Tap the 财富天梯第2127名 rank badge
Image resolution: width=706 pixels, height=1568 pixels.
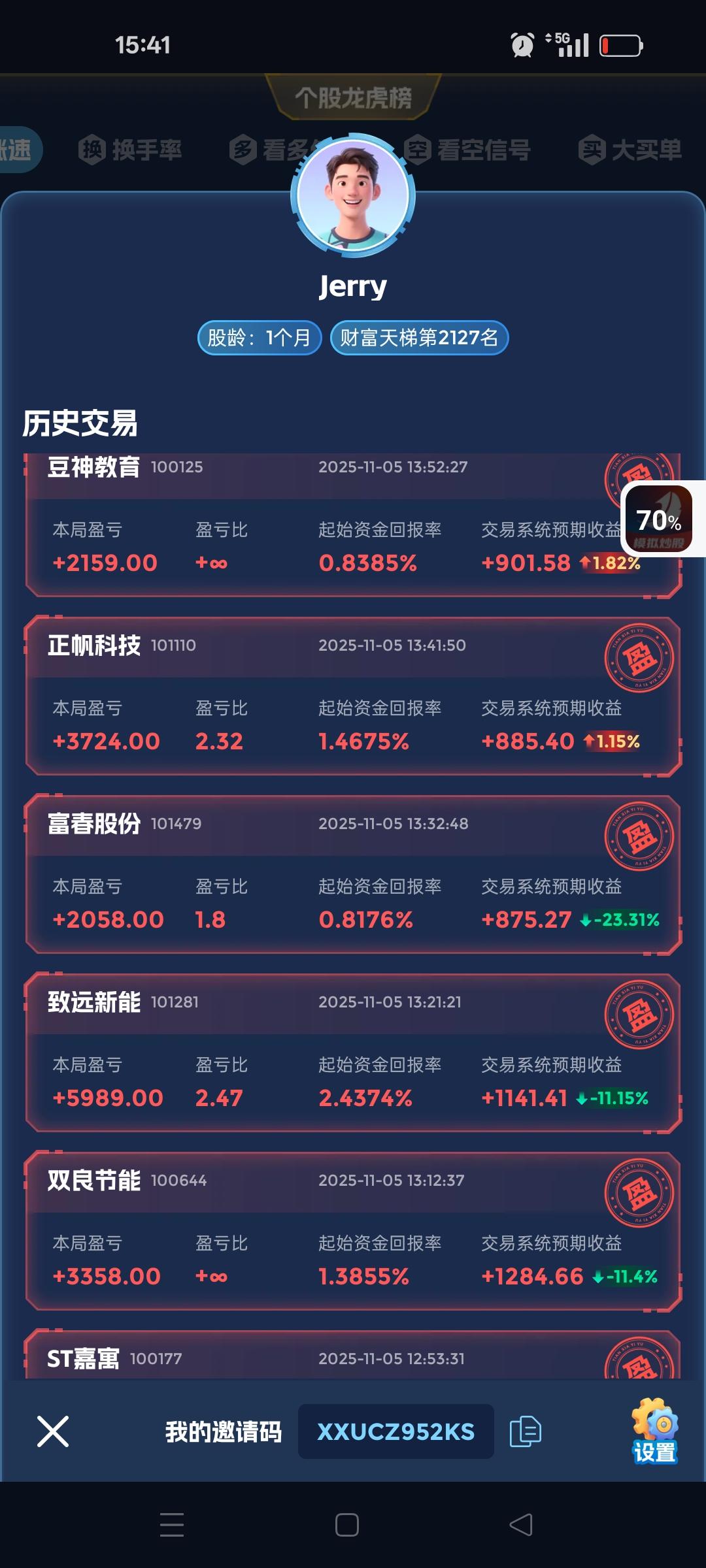(x=419, y=337)
